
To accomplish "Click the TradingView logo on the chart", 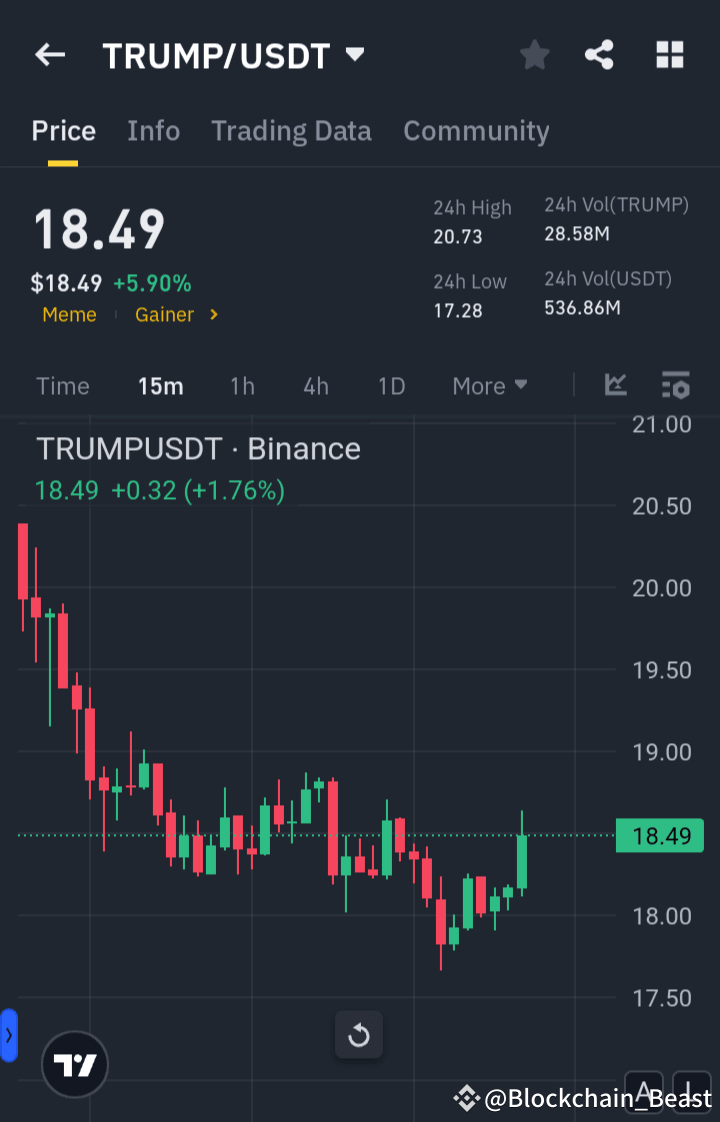I will click(x=74, y=1064).
